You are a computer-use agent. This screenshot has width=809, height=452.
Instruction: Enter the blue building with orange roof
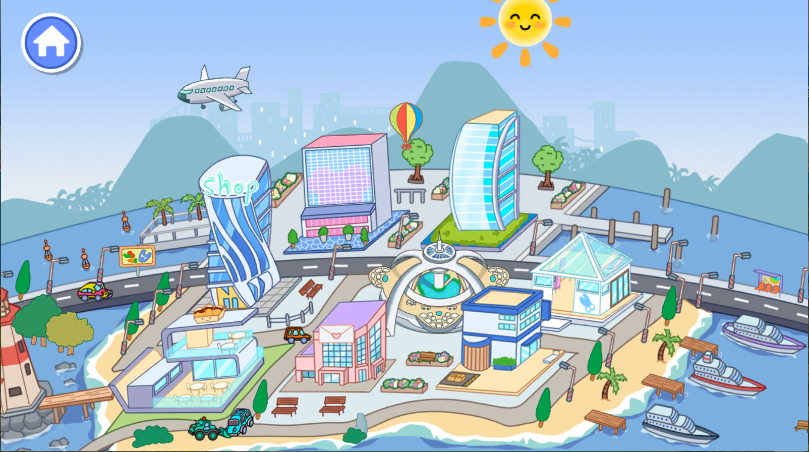pyautogui.click(x=502, y=328)
